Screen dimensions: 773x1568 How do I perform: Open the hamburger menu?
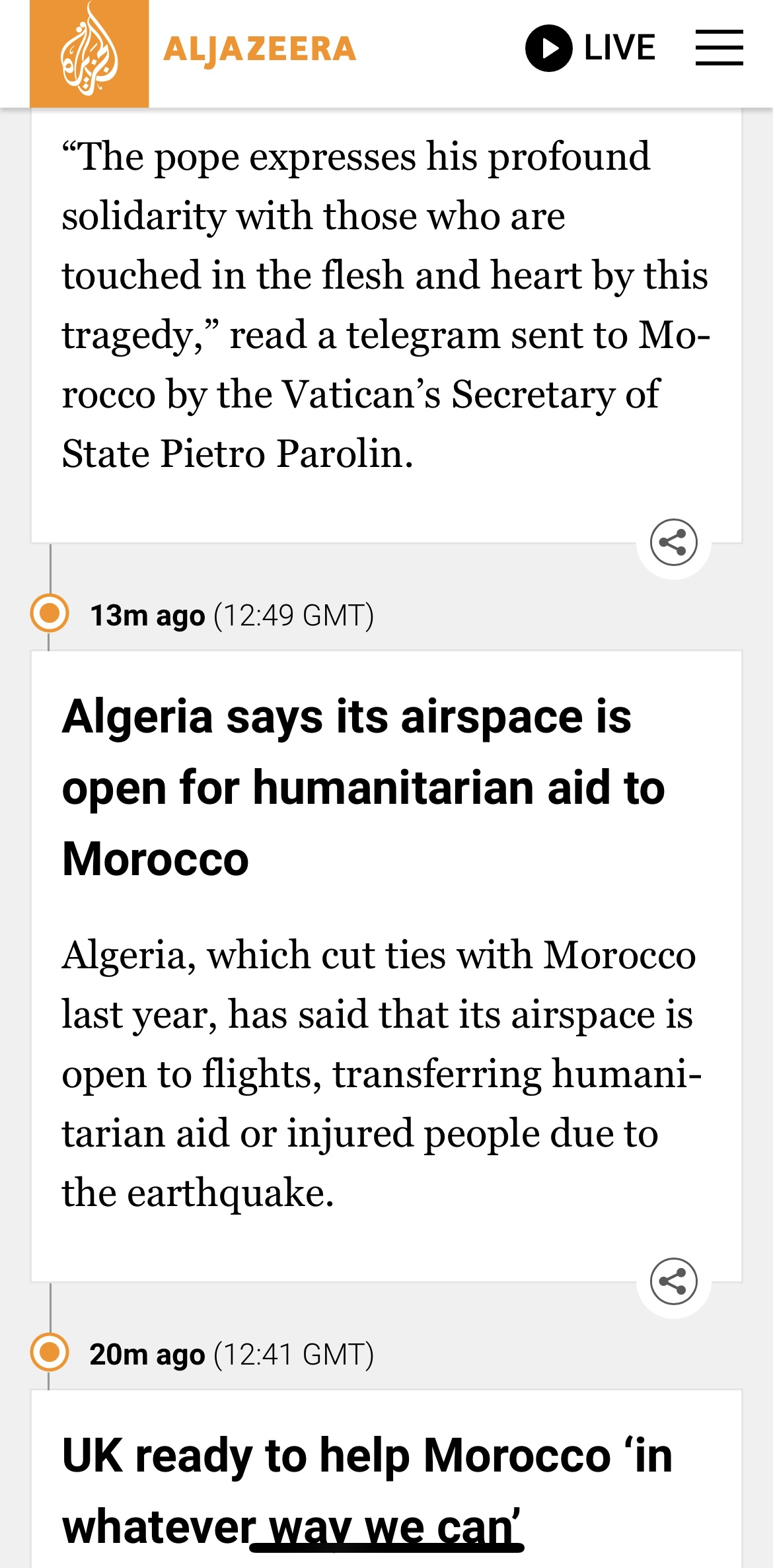click(719, 48)
